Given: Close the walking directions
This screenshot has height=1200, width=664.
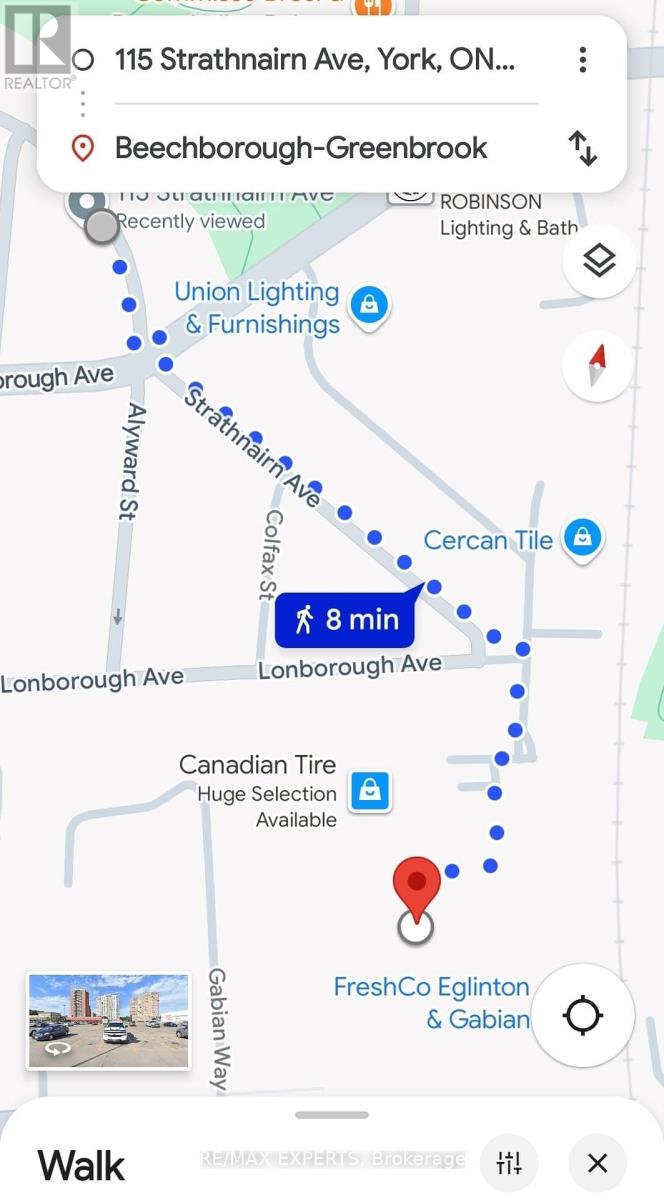Looking at the screenshot, I should (597, 1163).
